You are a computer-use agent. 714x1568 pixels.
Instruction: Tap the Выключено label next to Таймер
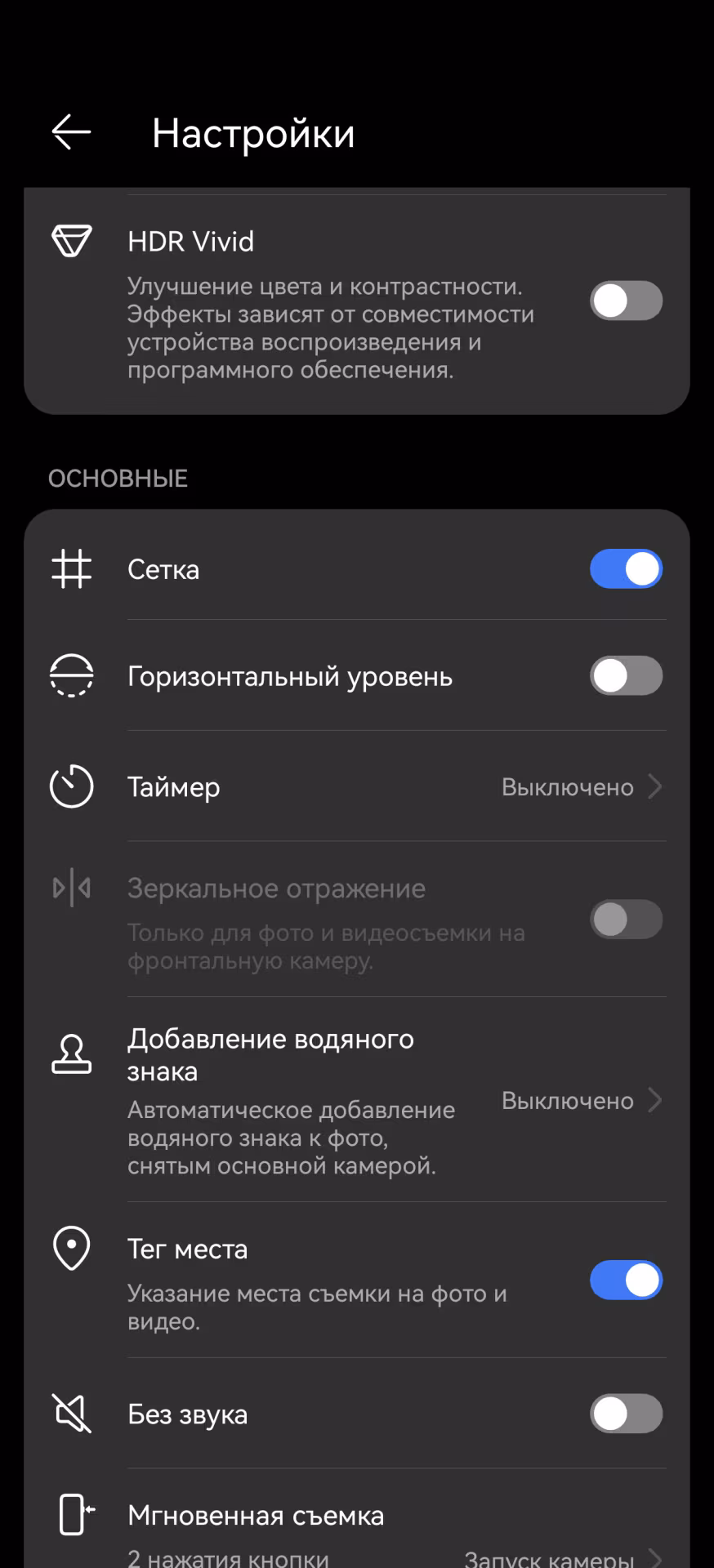click(x=567, y=786)
